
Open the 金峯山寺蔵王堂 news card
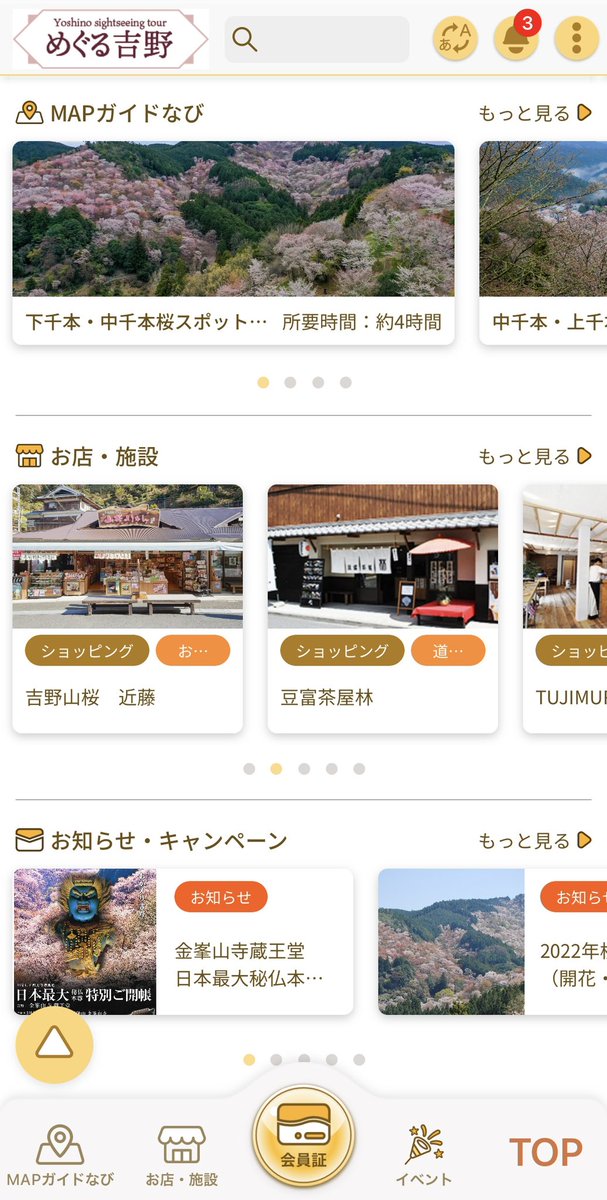184,941
